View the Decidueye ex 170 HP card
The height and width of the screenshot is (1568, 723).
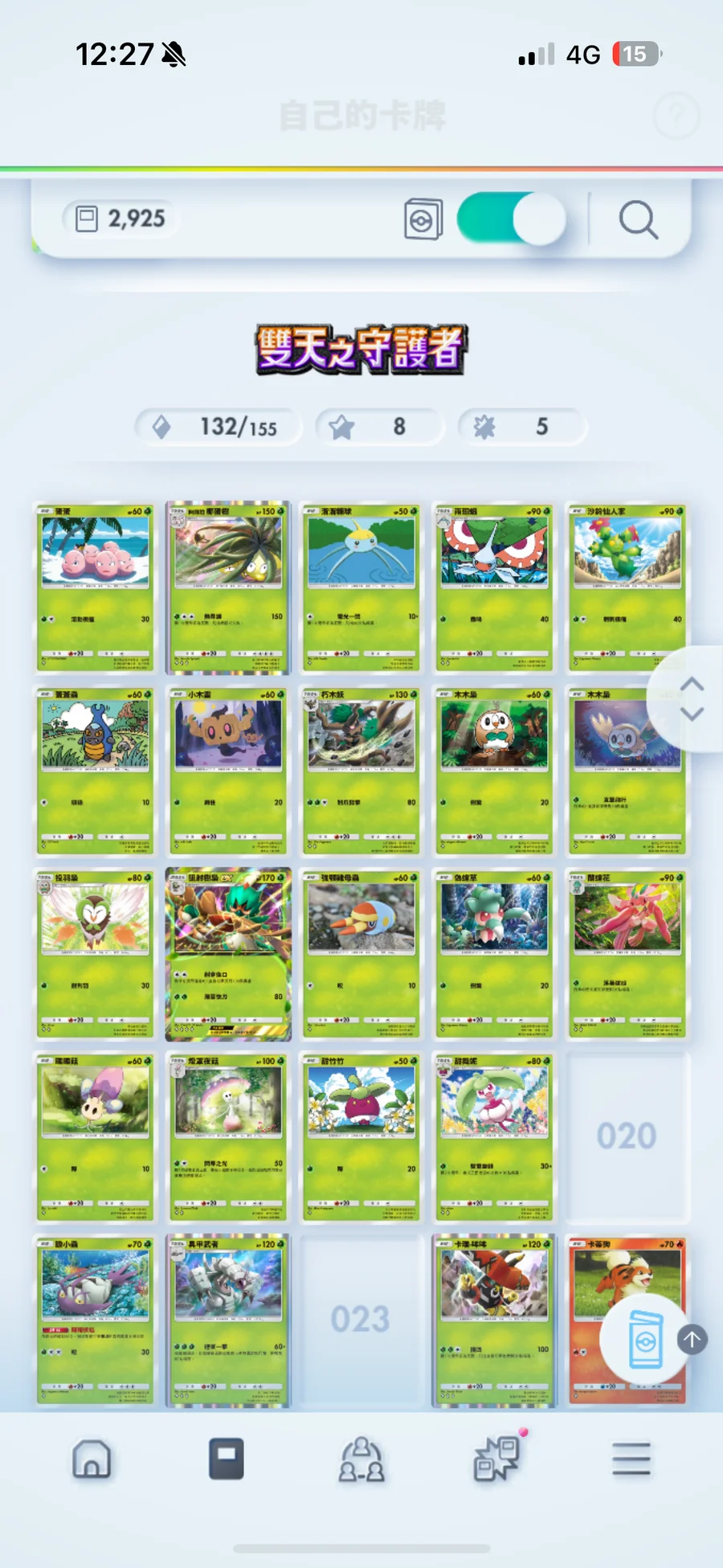pos(228,953)
